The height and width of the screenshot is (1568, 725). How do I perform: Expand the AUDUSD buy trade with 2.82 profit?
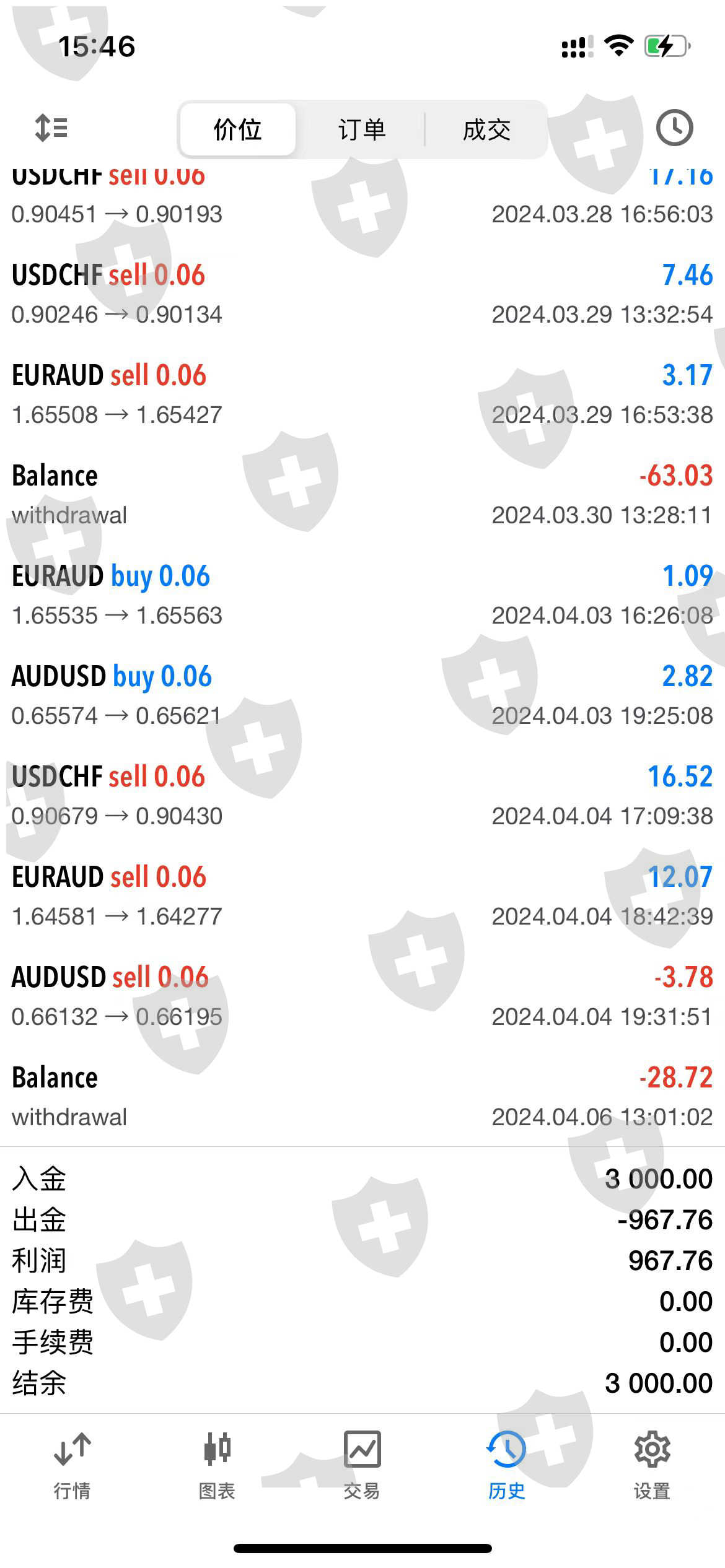362,695
